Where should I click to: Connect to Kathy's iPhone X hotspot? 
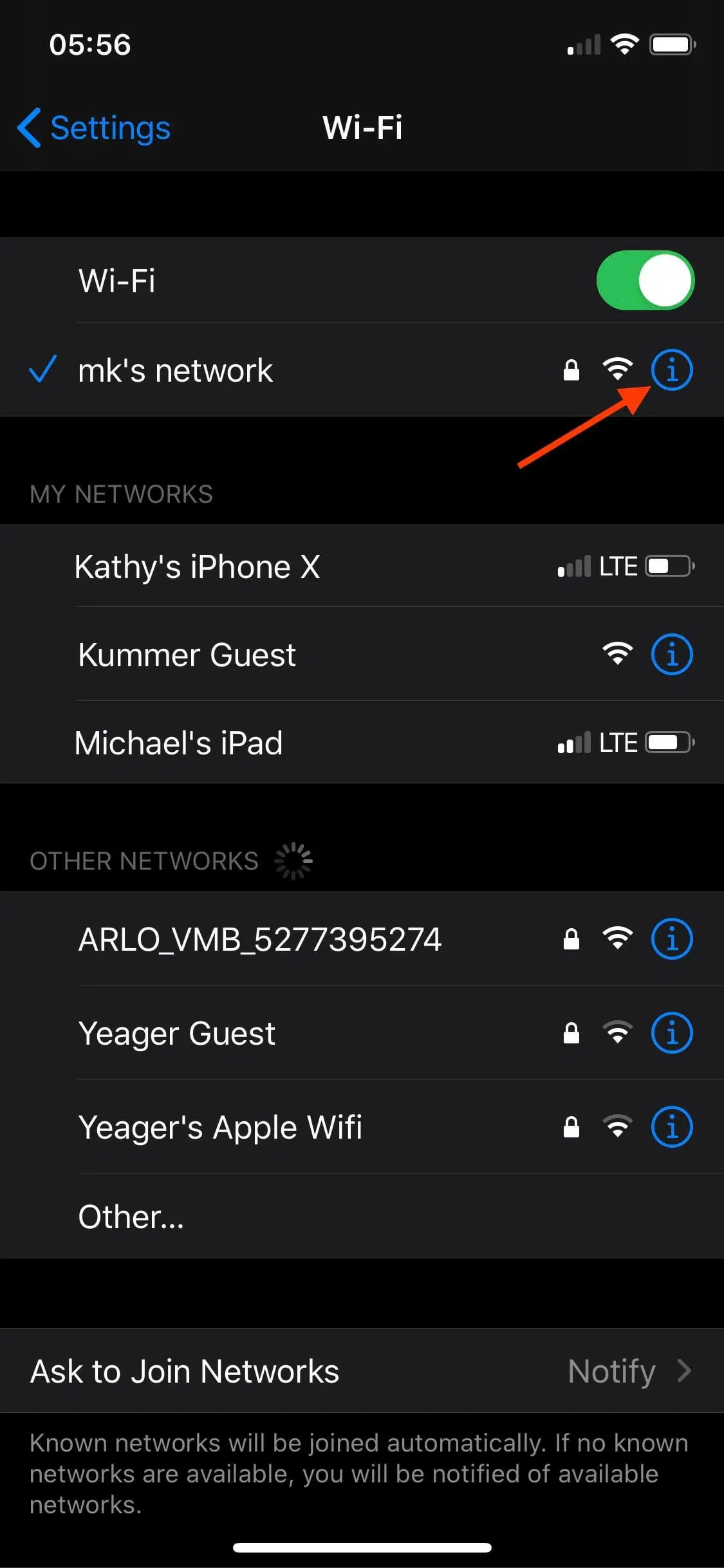(x=198, y=566)
